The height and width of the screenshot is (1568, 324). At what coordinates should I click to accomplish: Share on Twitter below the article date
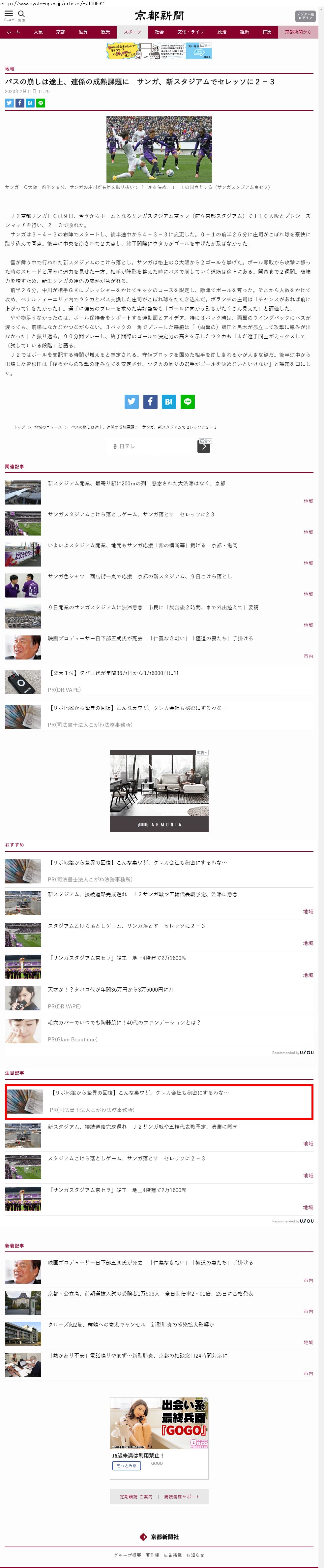click(x=9, y=103)
